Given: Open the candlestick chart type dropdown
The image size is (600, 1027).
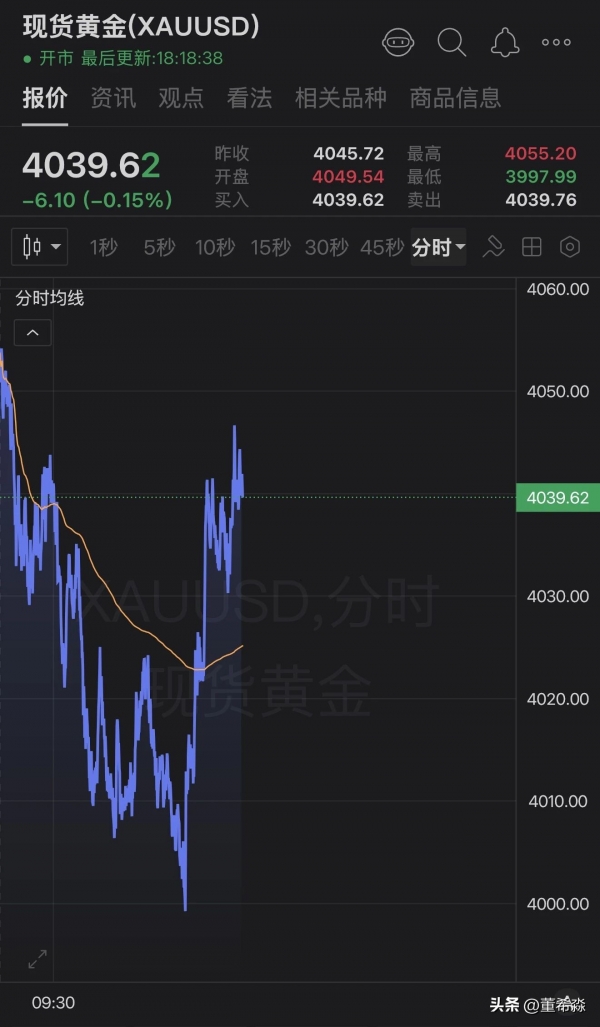Looking at the screenshot, I should (x=40, y=247).
